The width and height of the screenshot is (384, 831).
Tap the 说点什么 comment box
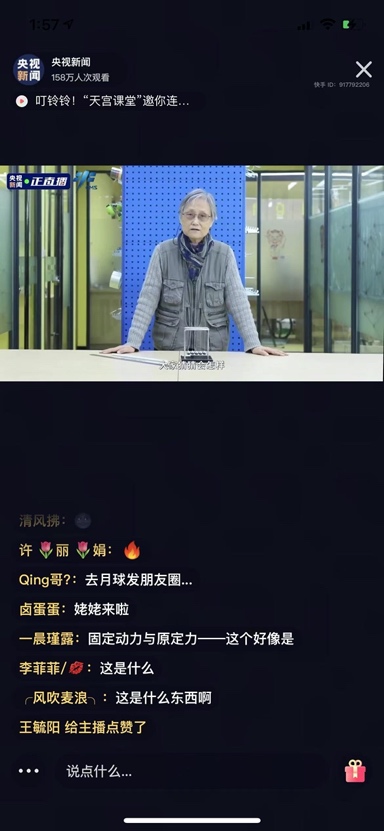coord(191,771)
